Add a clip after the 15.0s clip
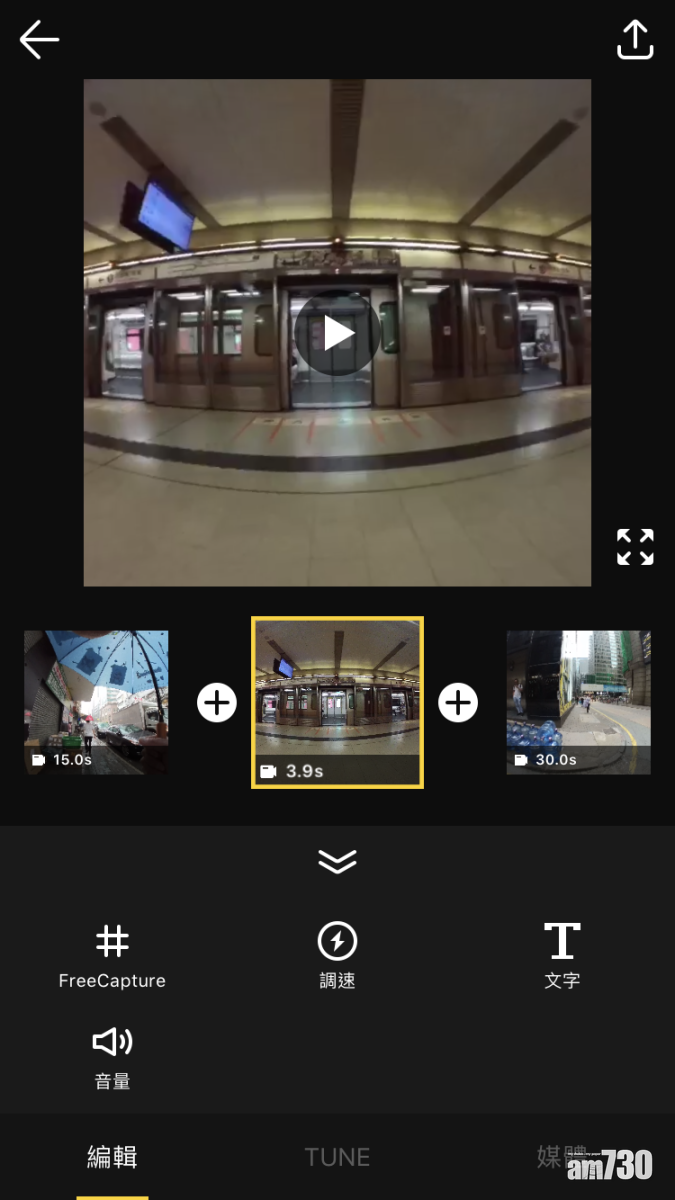The image size is (675, 1200). click(217, 703)
